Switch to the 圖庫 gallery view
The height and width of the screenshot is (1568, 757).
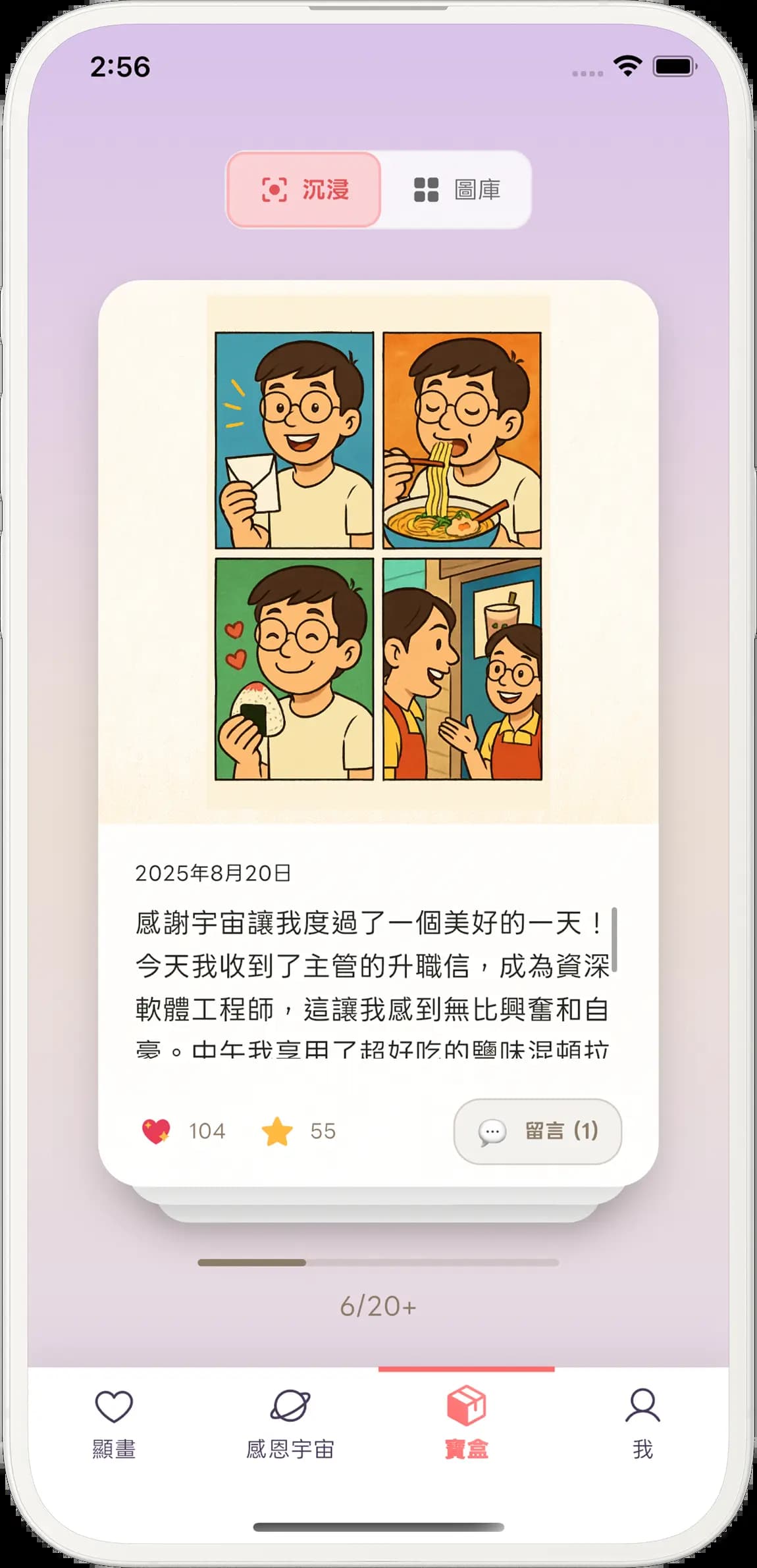tap(456, 190)
